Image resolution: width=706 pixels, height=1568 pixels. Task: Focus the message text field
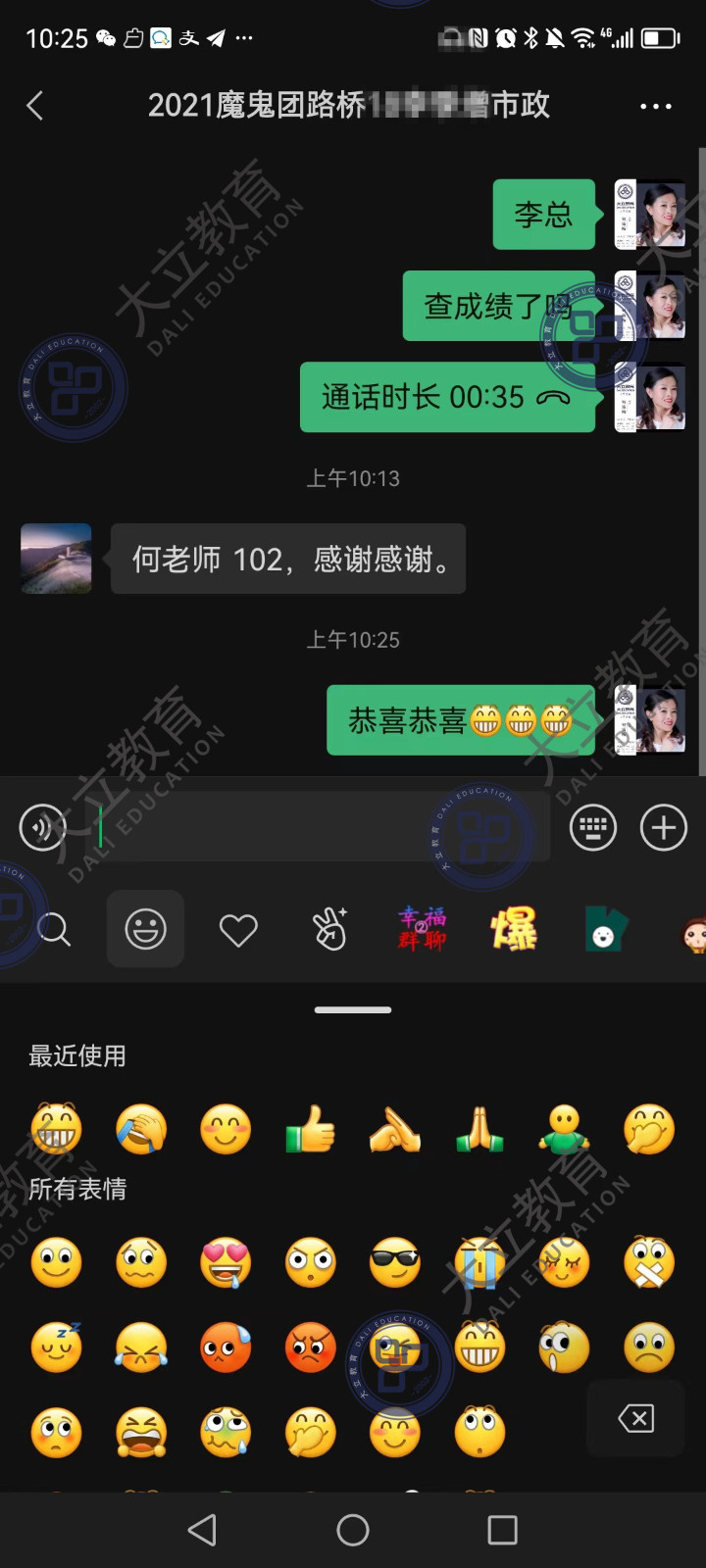click(324, 828)
